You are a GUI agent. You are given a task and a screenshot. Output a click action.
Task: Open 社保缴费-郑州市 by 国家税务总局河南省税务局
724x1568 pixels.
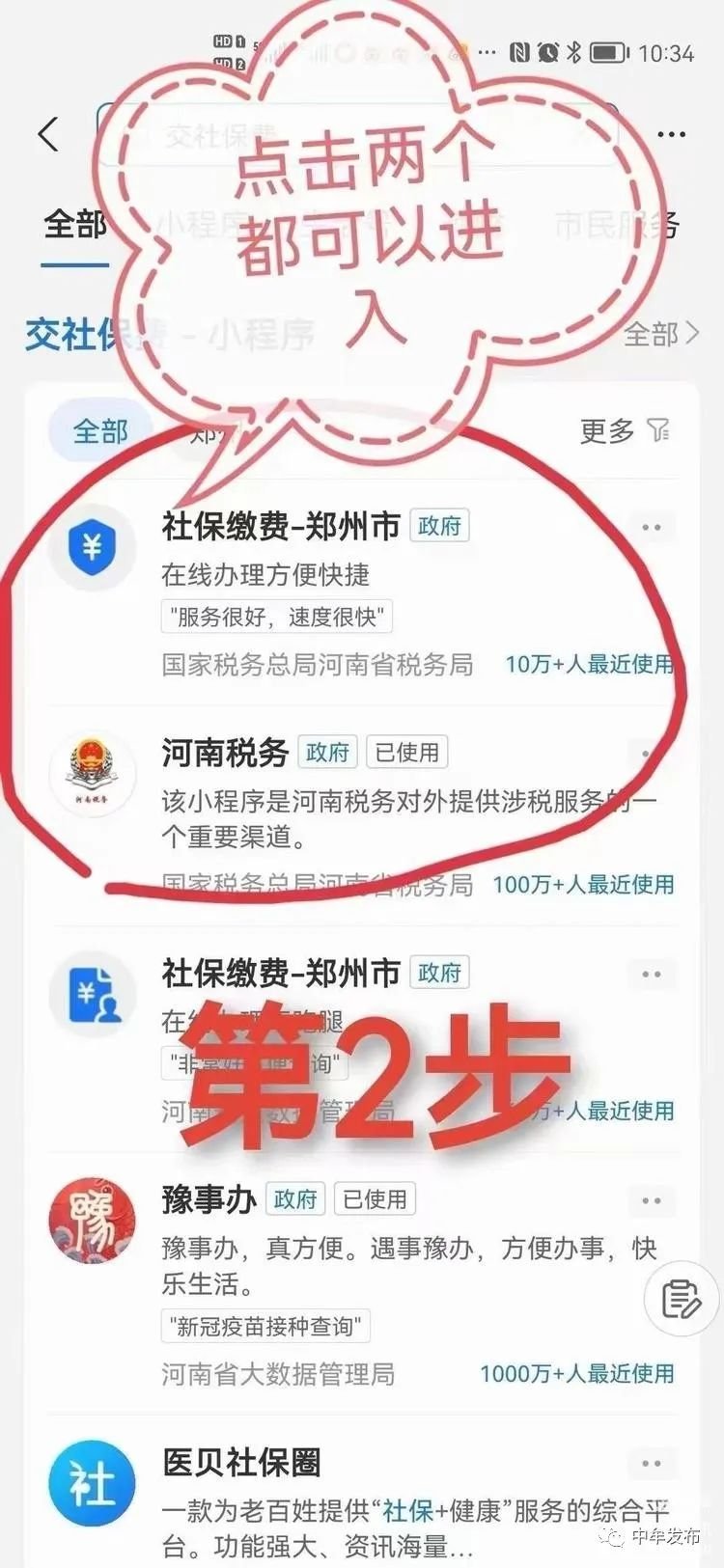pos(280,527)
